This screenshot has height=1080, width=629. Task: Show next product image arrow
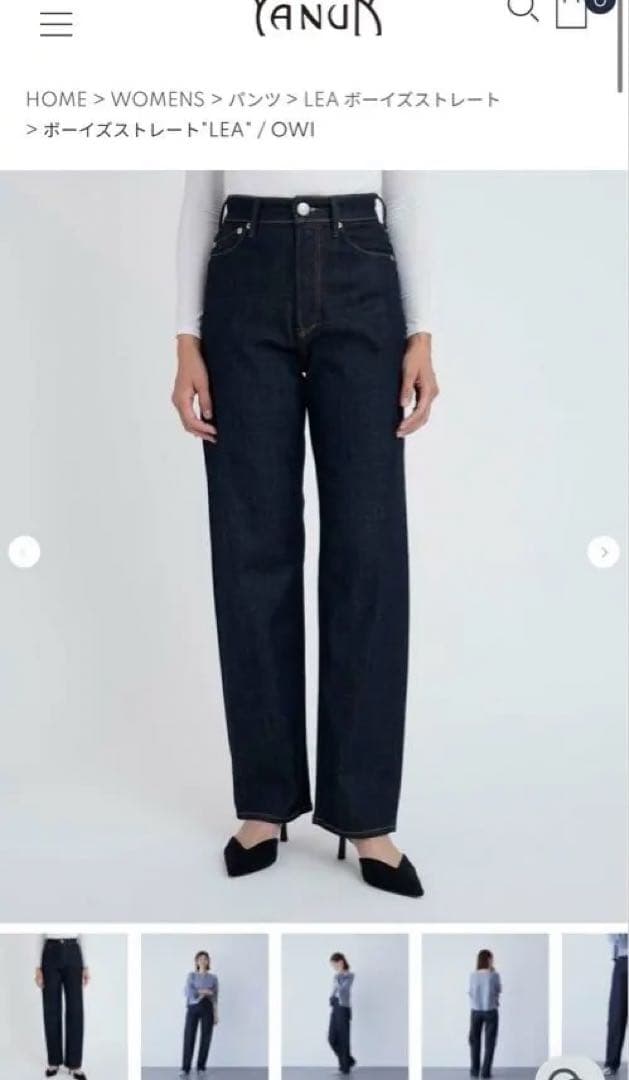(x=603, y=552)
